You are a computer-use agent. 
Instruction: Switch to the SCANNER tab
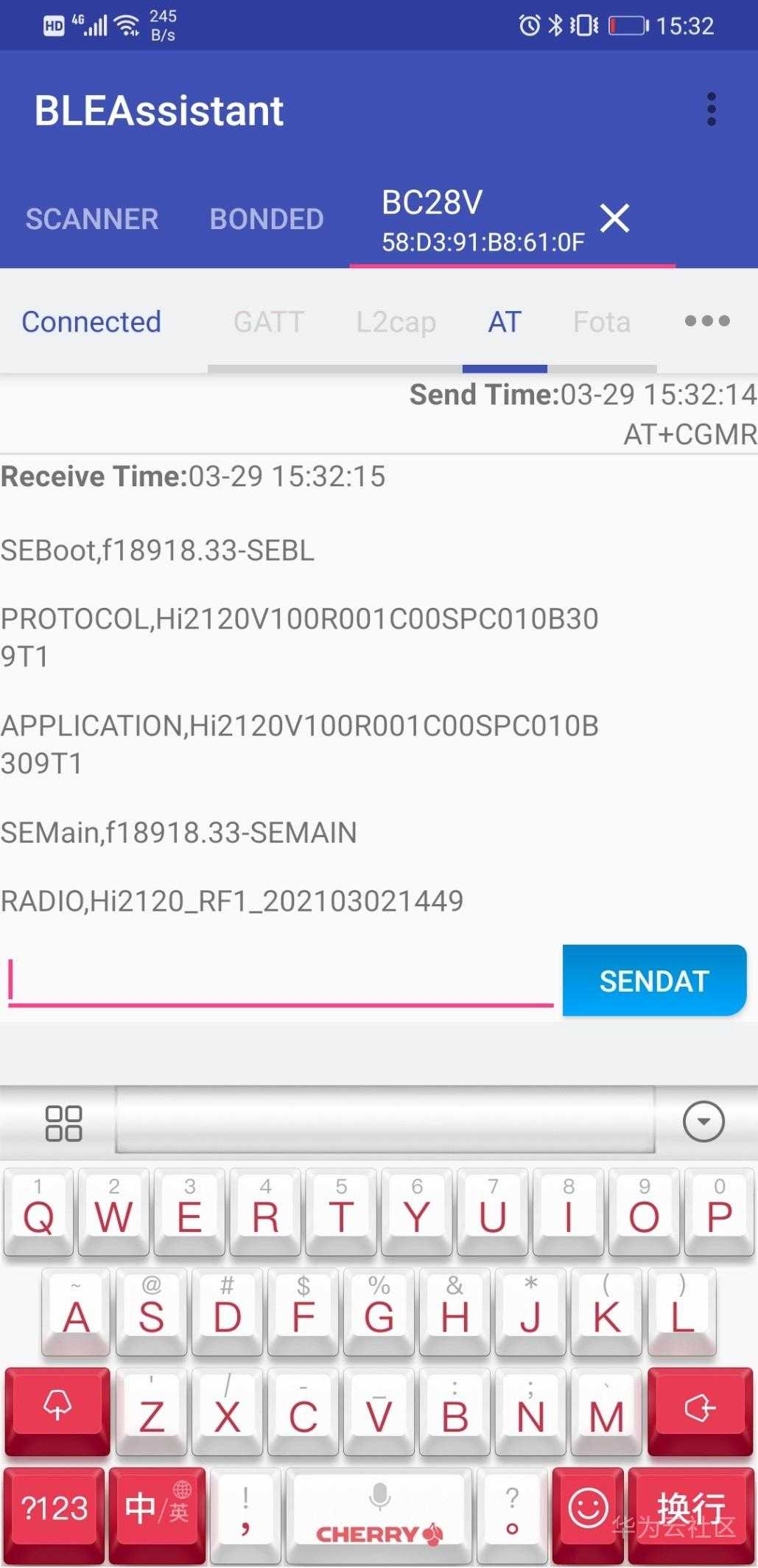pos(92,219)
